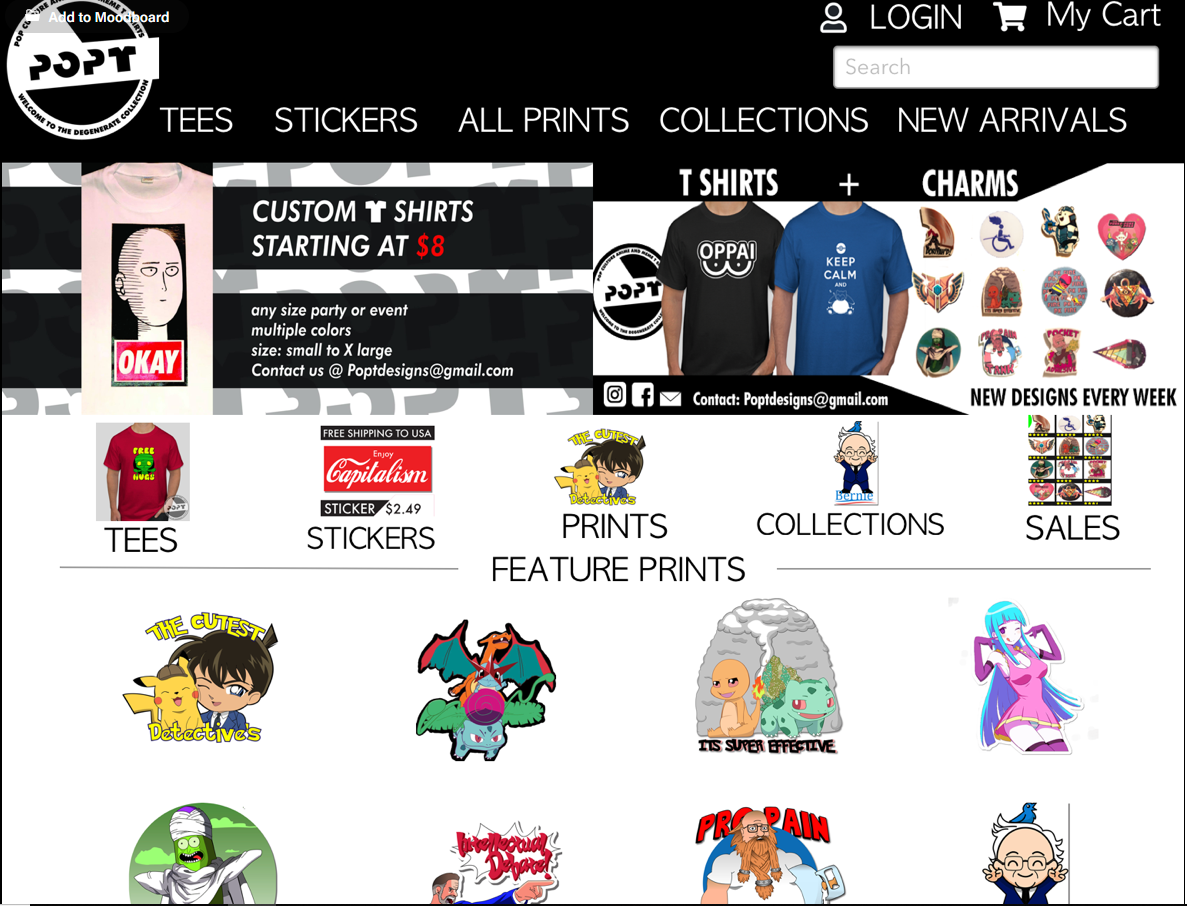Tap the Search input field

click(x=995, y=67)
